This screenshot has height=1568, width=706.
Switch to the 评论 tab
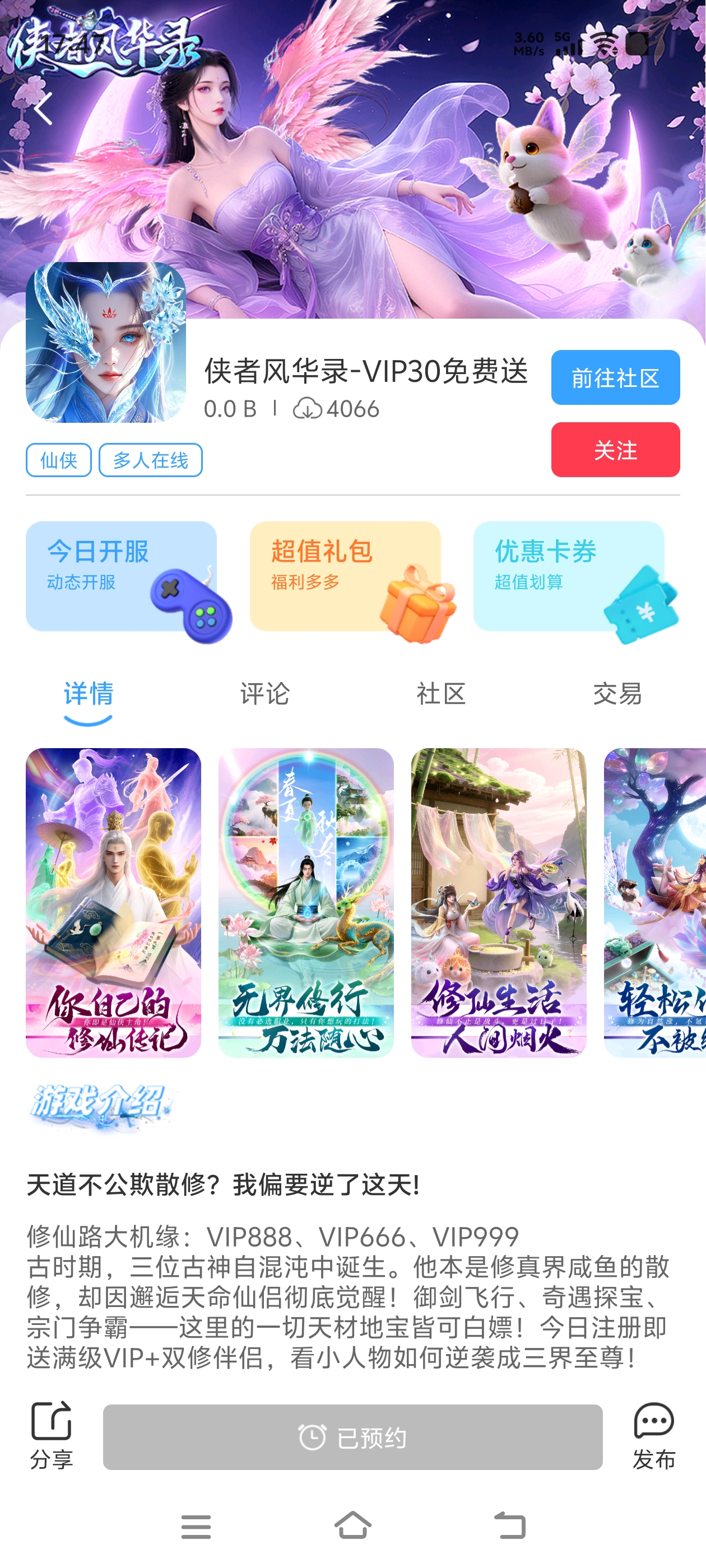(x=264, y=694)
